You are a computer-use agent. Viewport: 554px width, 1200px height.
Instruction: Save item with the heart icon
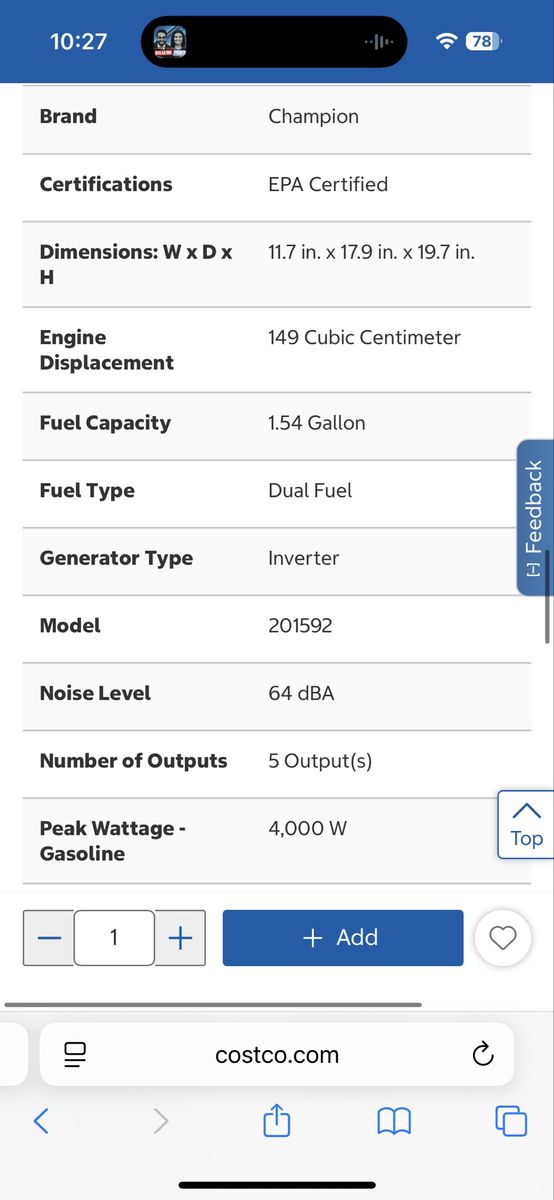point(503,938)
